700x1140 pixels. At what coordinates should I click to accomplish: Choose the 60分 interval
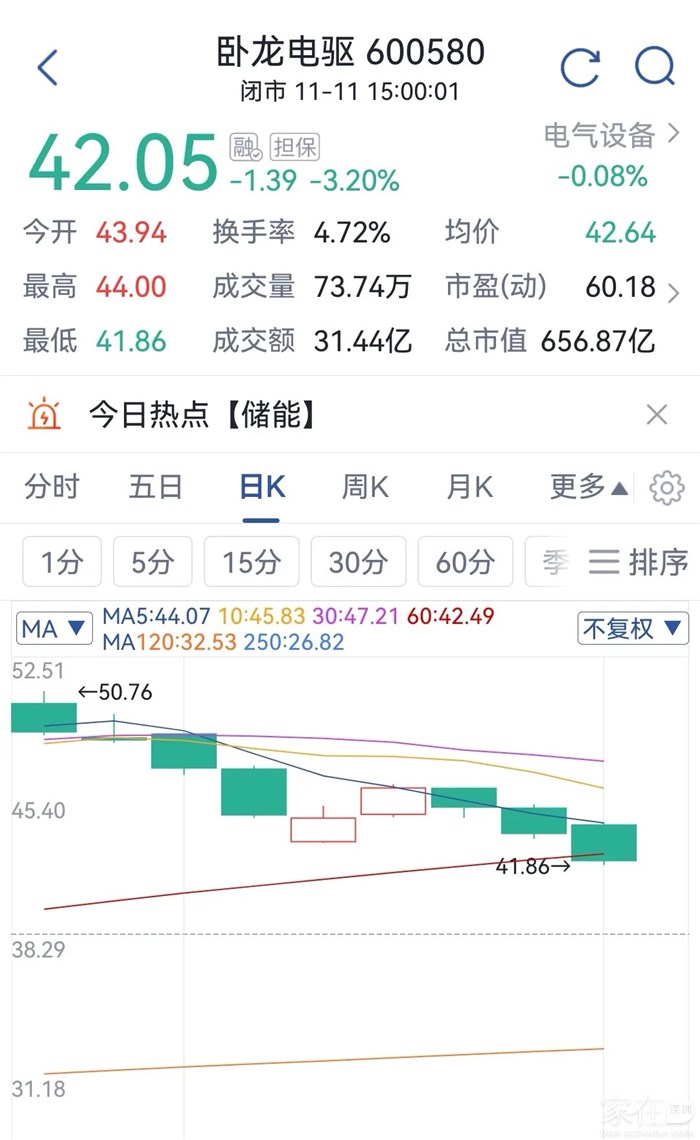pyautogui.click(x=465, y=561)
